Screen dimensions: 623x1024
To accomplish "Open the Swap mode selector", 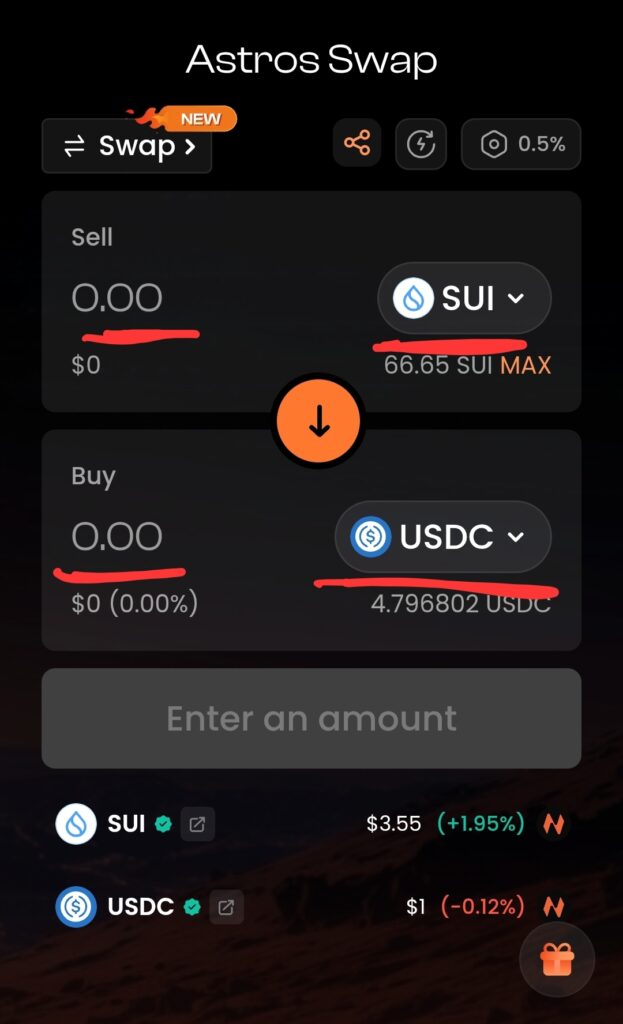I will [x=127, y=147].
